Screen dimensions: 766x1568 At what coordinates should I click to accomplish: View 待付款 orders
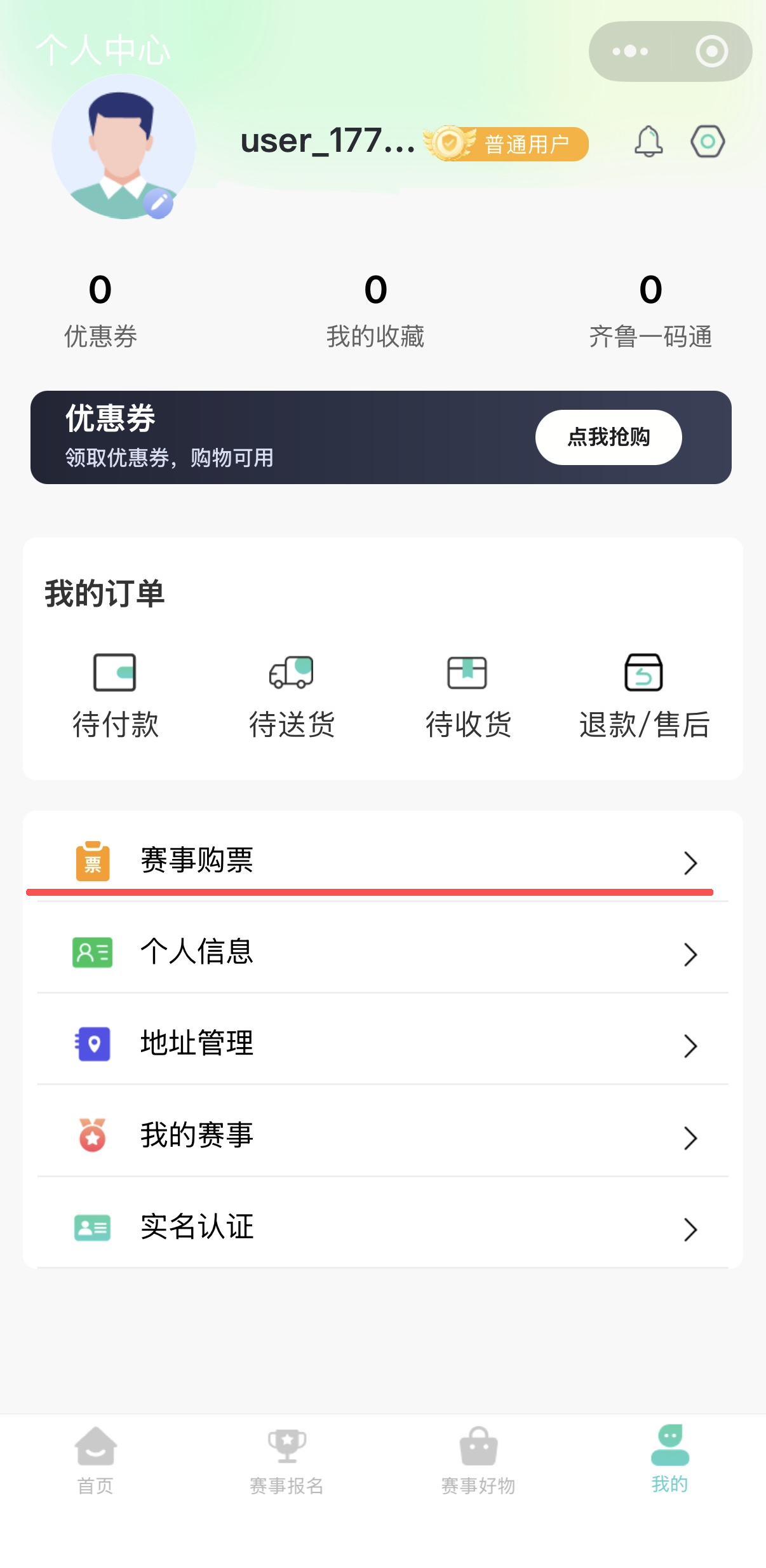[x=115, y=695]
